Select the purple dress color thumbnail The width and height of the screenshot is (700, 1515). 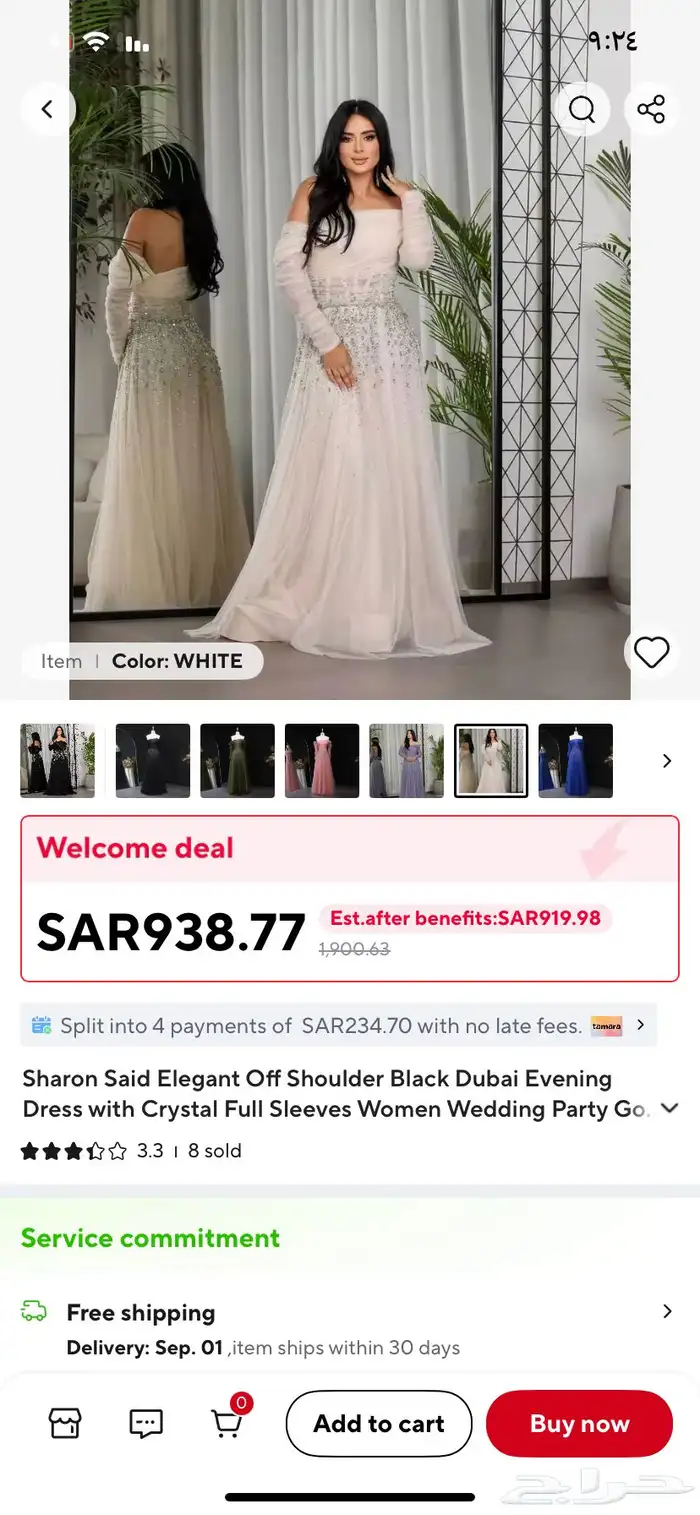pos(406,761)
